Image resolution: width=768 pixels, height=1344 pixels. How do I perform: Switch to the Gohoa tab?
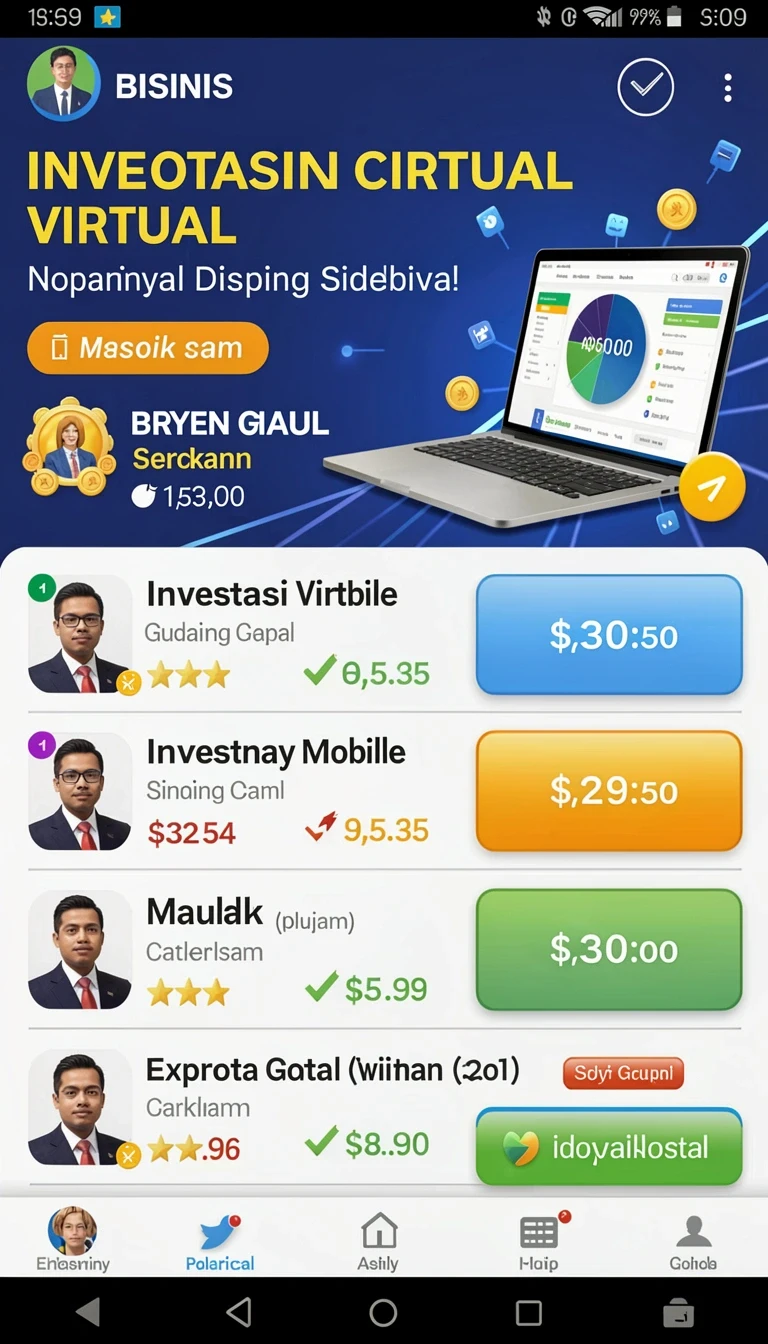(693, 1240)
